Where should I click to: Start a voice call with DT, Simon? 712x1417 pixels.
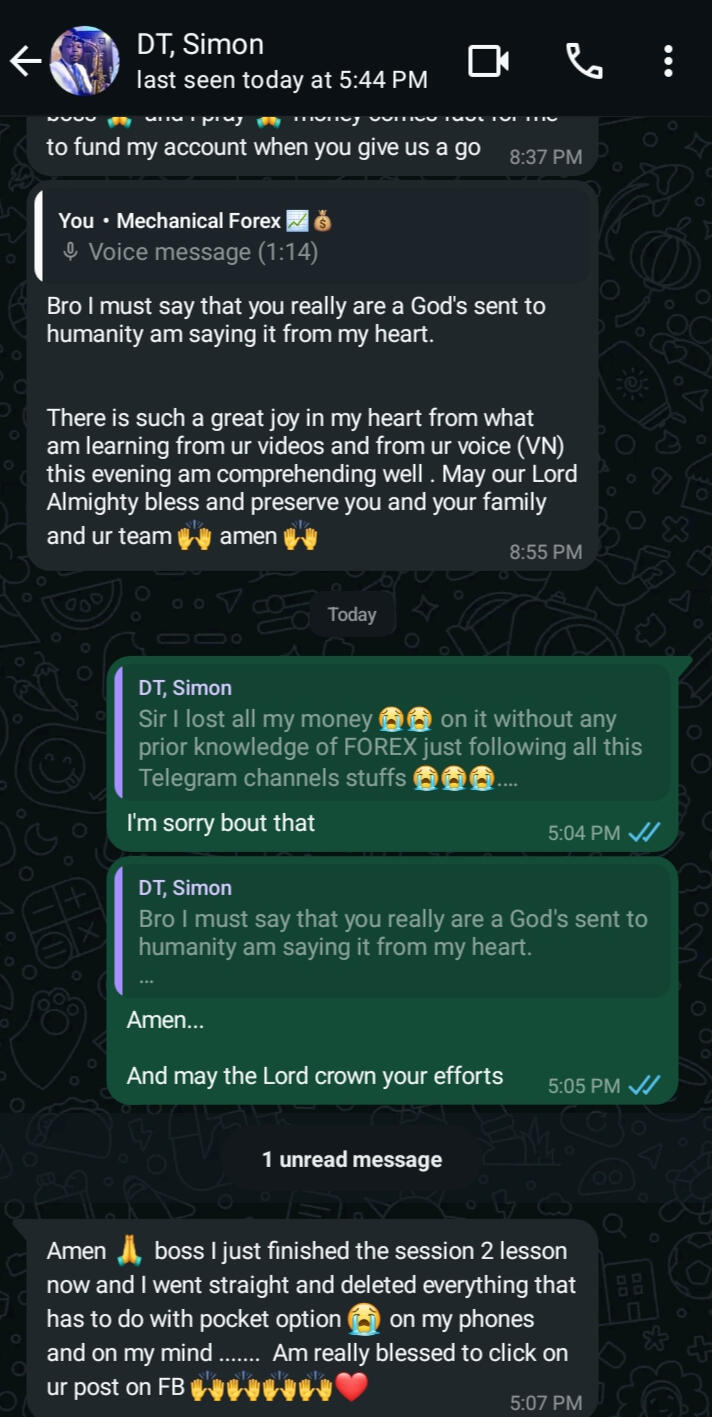584,62
